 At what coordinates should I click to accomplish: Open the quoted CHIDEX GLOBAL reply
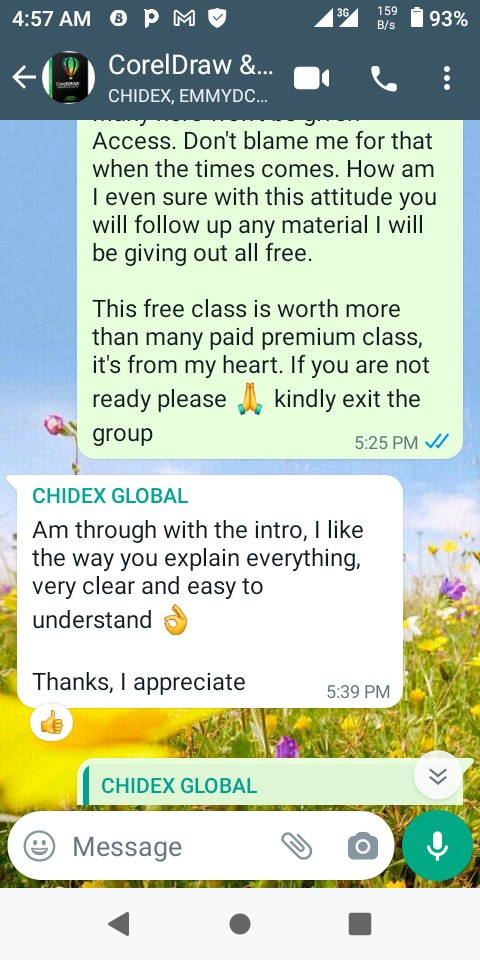[270, 784]
